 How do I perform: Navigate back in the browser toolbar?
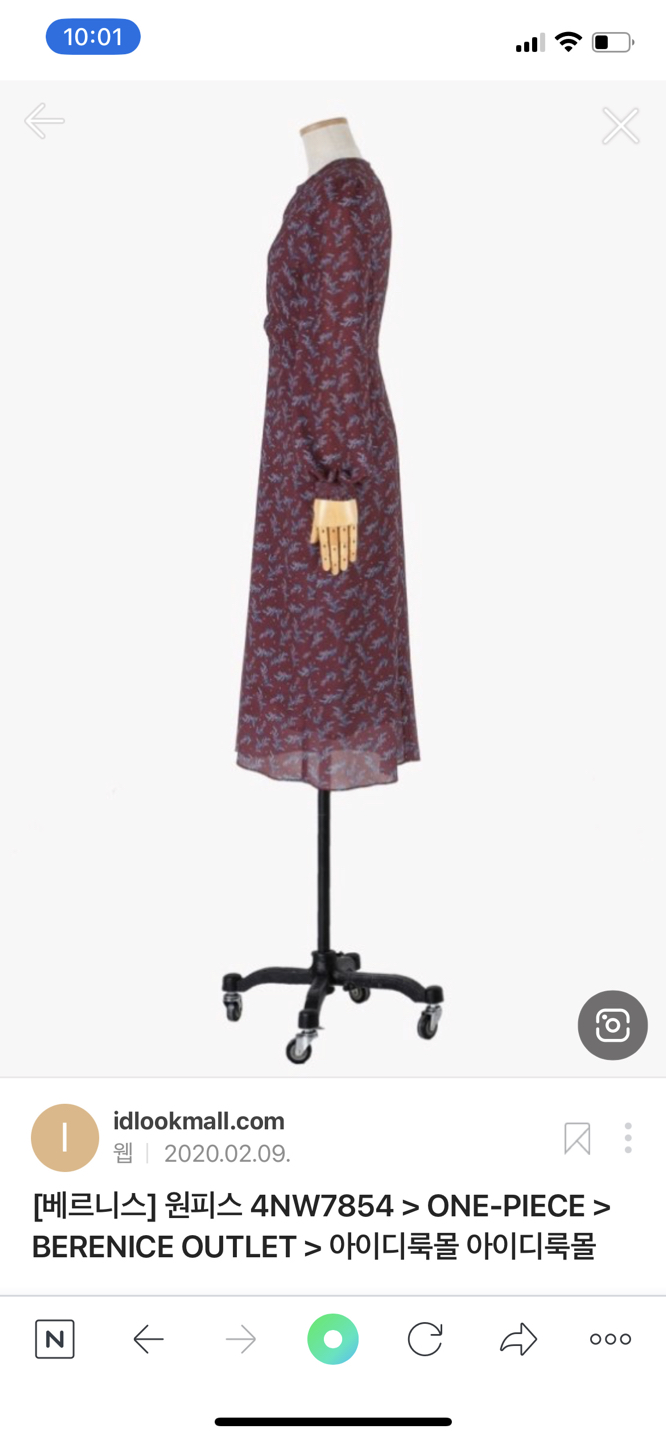[x=148, y=1339]
